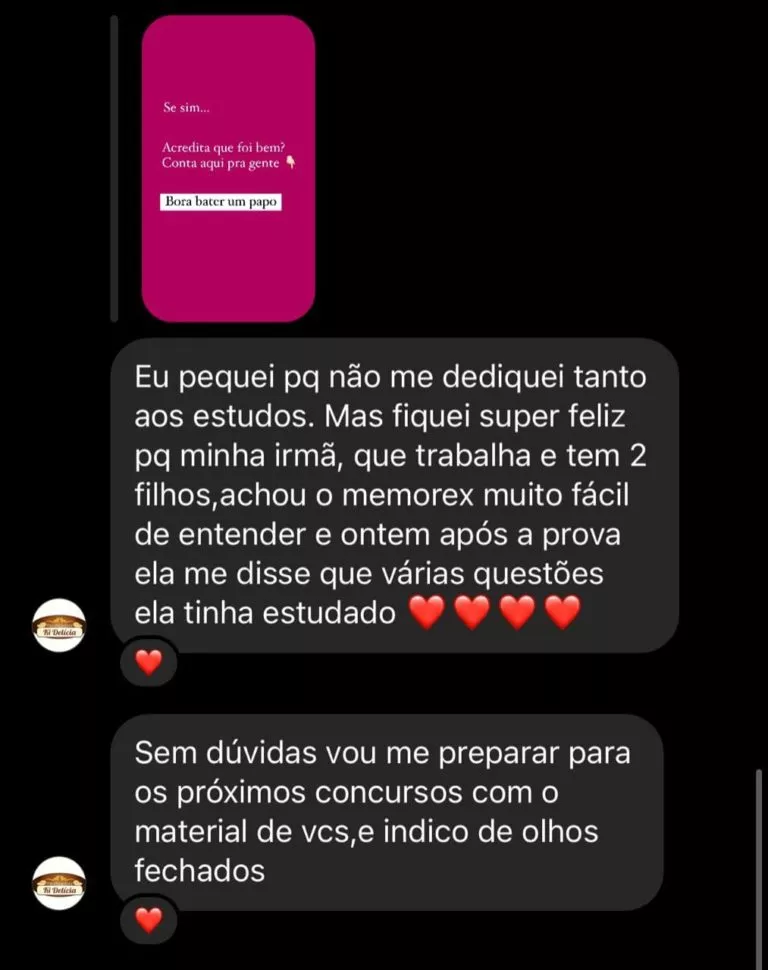
Task: Open the pink story reply thumbnail
Action: (228, 170)
